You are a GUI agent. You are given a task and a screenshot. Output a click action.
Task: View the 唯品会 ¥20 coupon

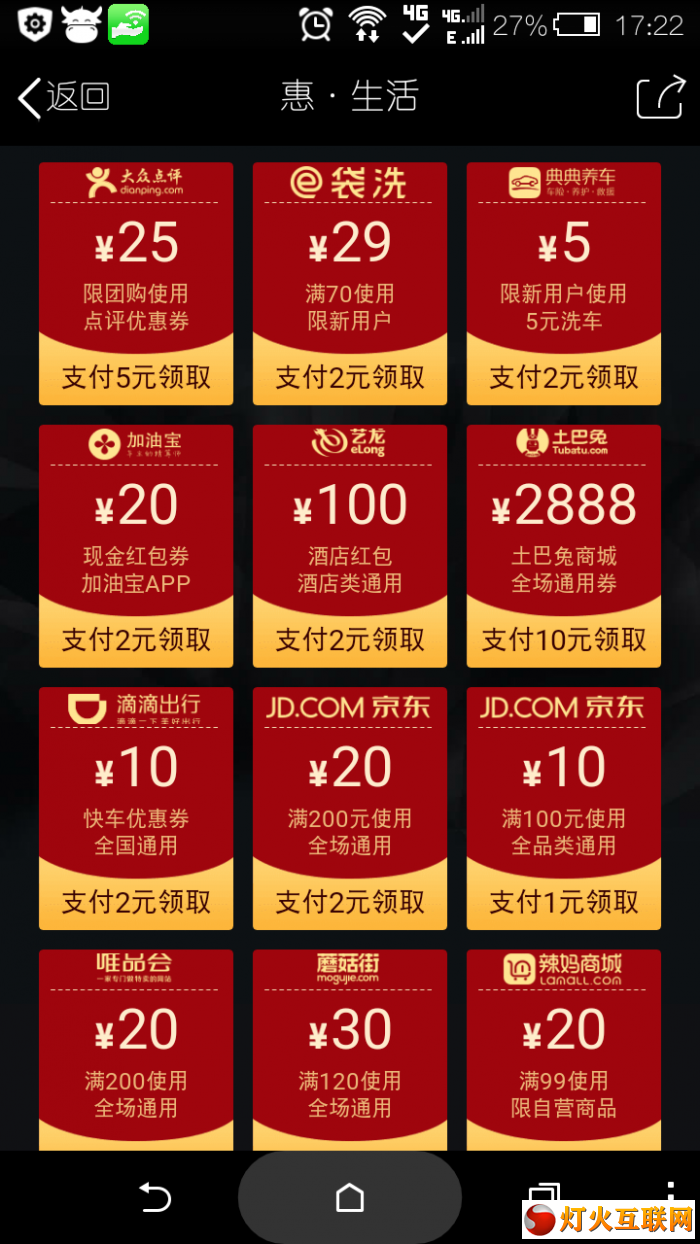[x=136, y=1048]
